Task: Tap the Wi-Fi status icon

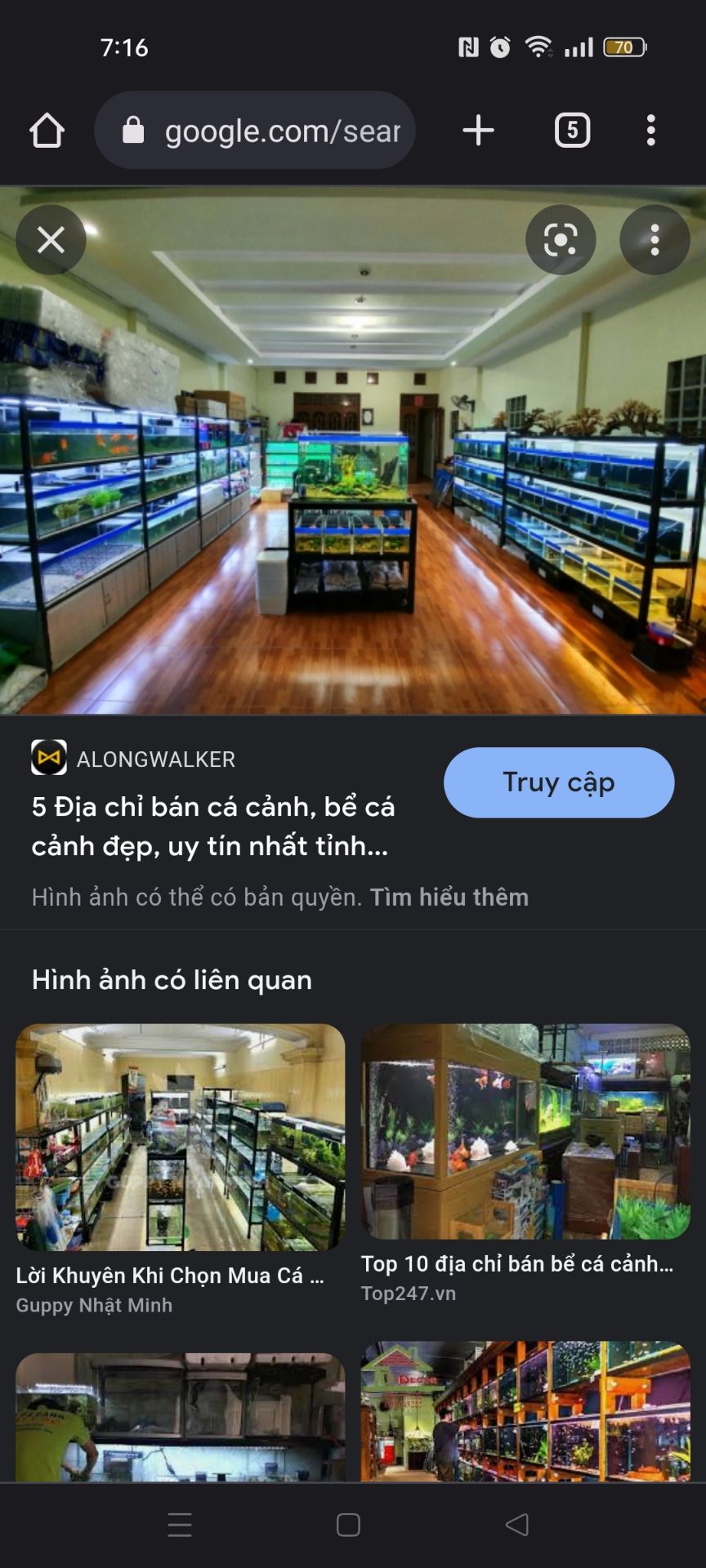Action: pos(539,47)
